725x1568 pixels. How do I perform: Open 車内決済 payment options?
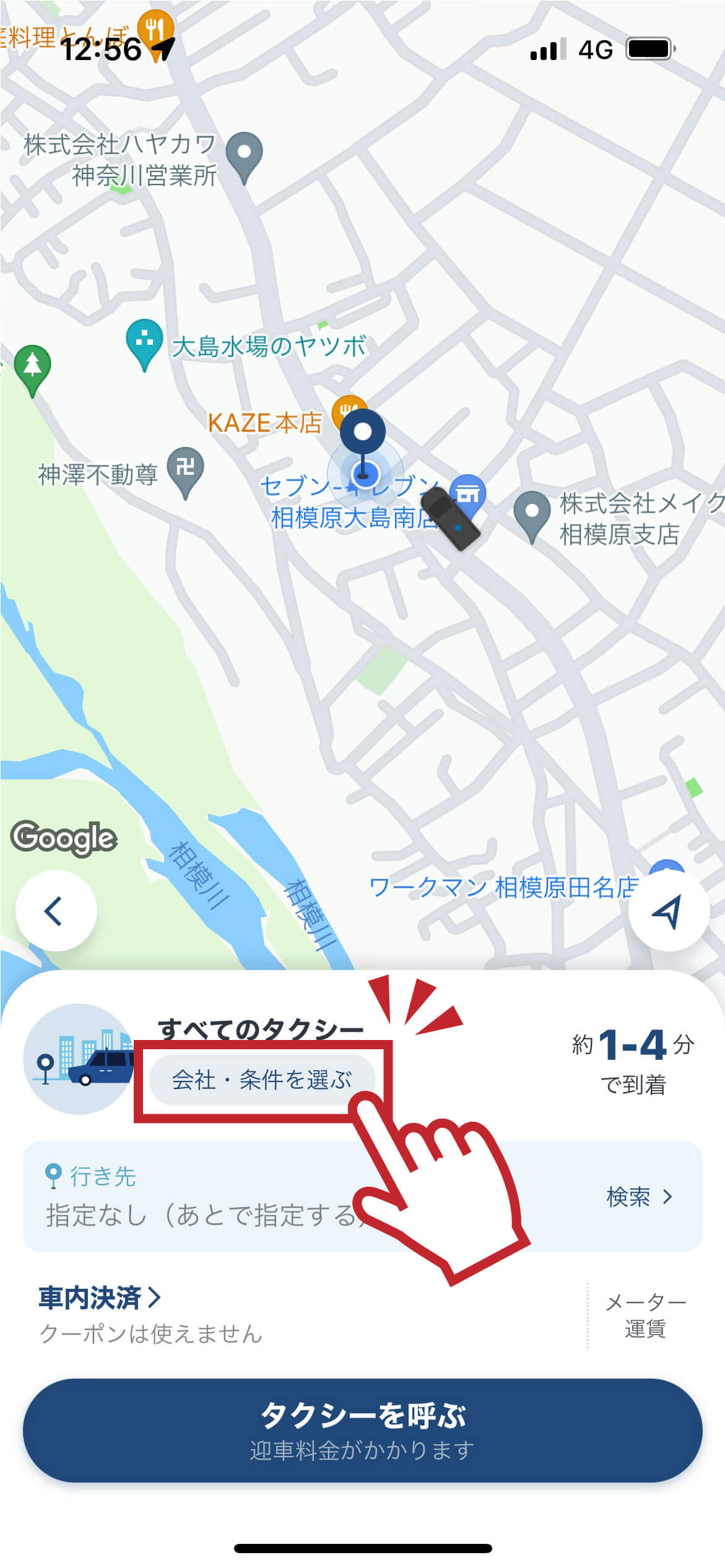point(99,1297)
